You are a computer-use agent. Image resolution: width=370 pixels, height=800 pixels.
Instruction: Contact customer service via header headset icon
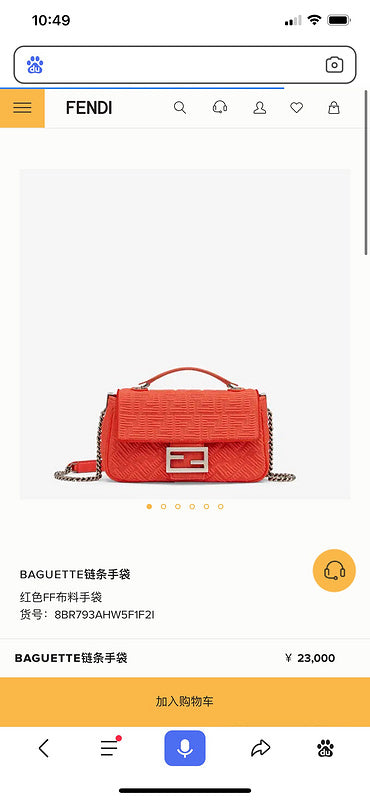click(219, 108)
